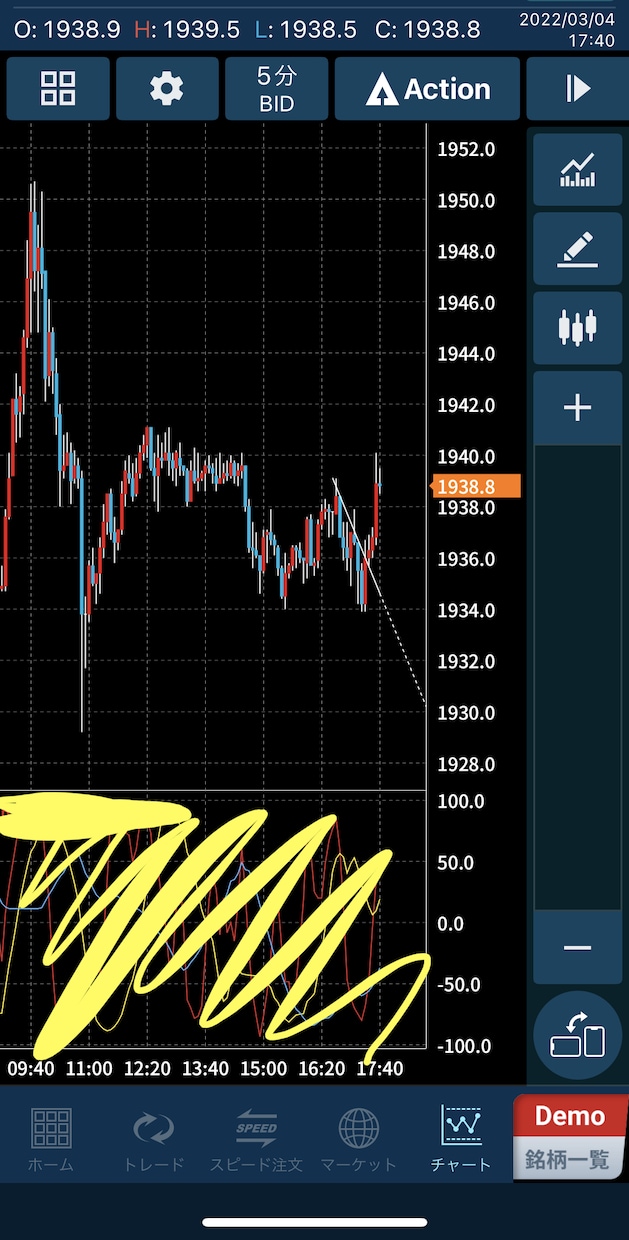Change the 5分 BID timeframe
The height and width of the screenshot is (1240, 629).
click(277, 89)
